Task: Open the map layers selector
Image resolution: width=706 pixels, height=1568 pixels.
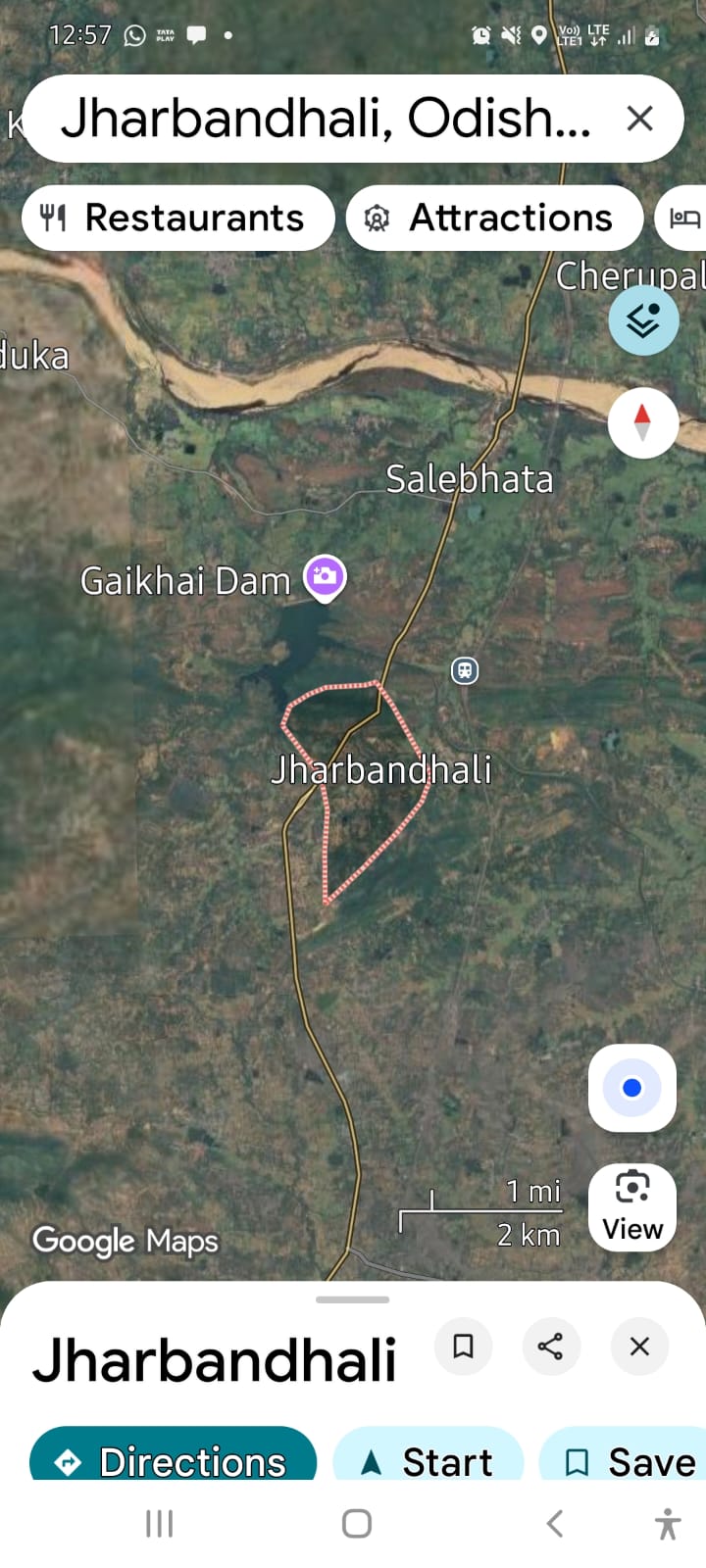Action: pos(643,320)
